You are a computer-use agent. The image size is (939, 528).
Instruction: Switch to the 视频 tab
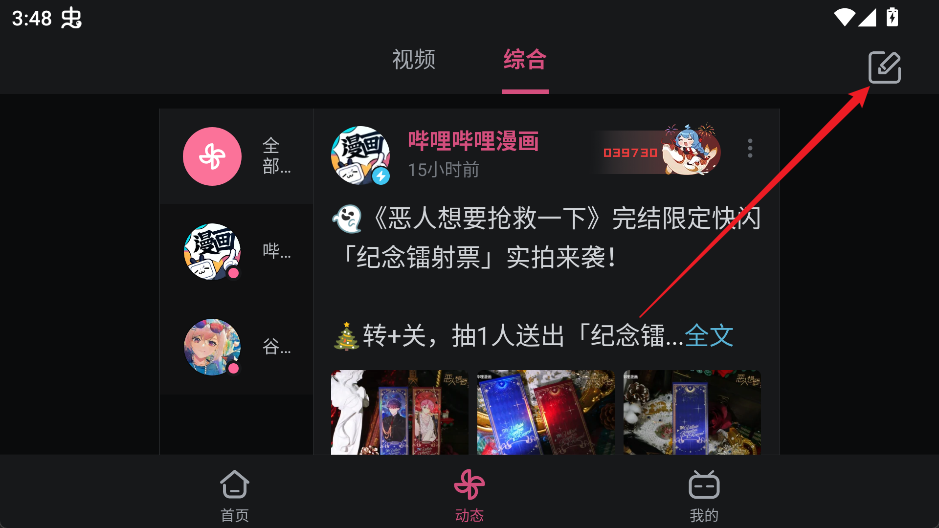414,59
